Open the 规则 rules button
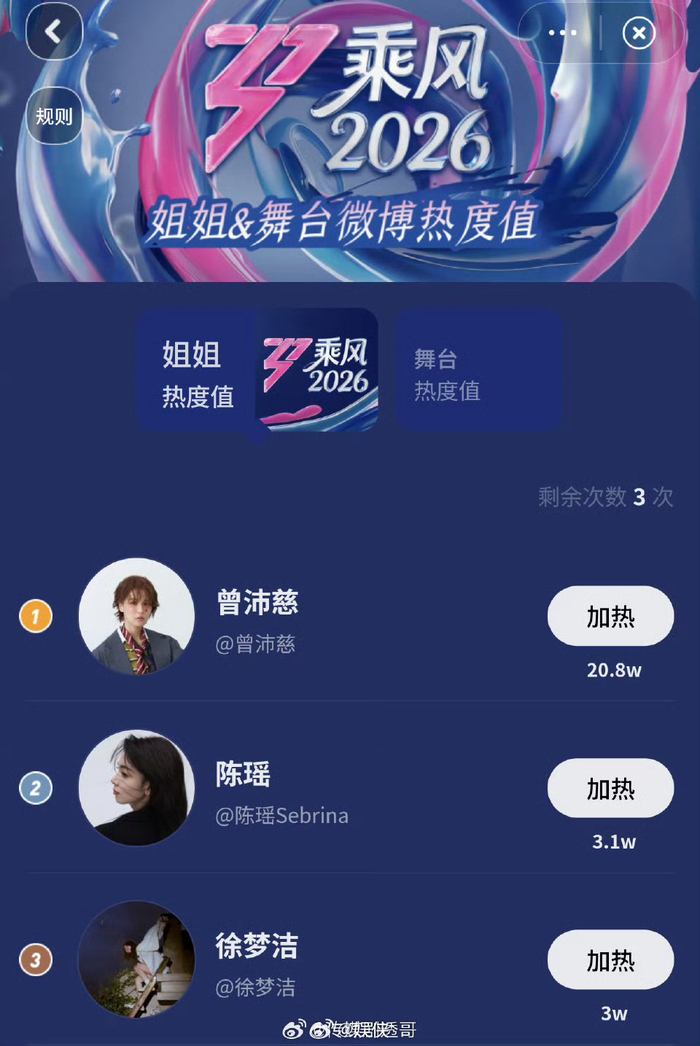 (x=54, y=116)
